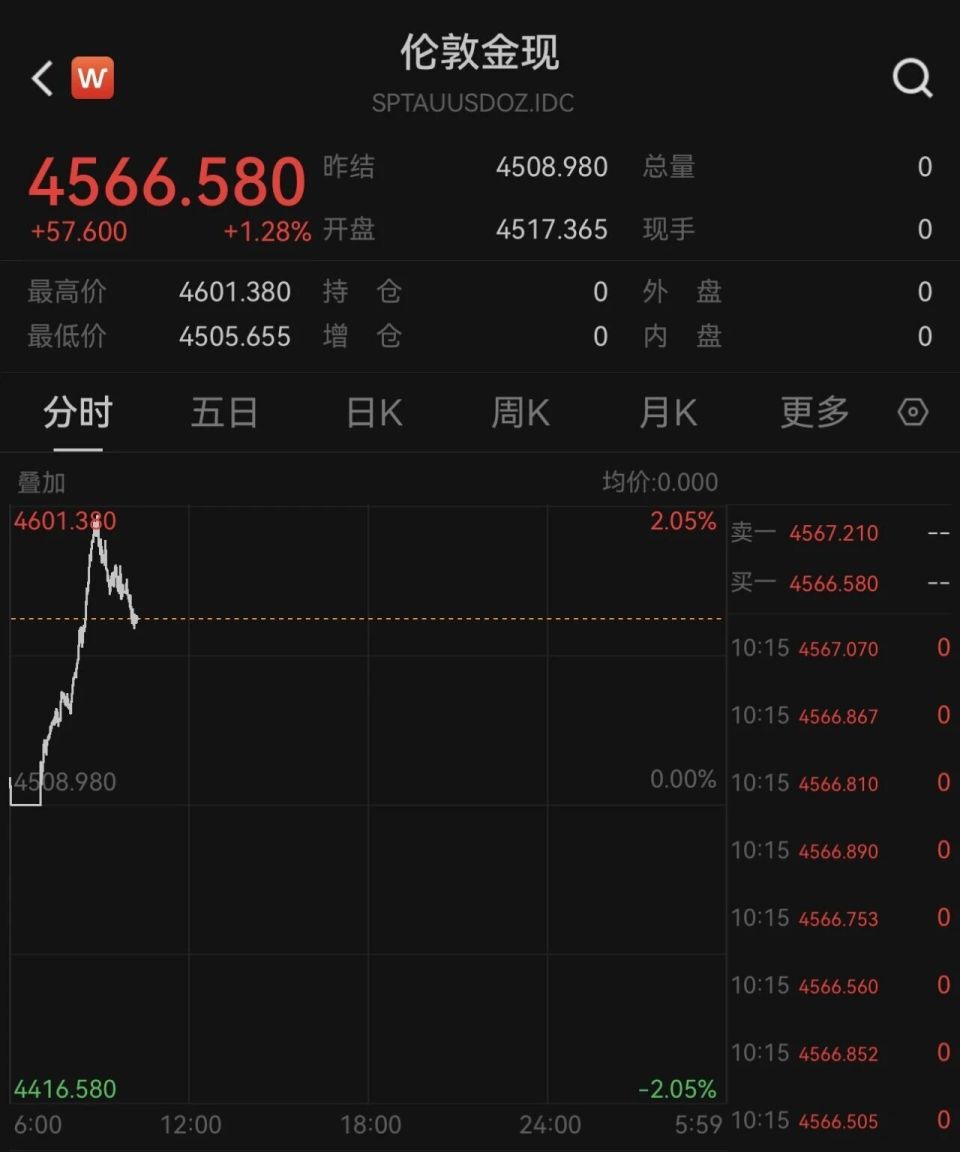
Task: Open the search magnifier icon
Action: click(911, 77)
